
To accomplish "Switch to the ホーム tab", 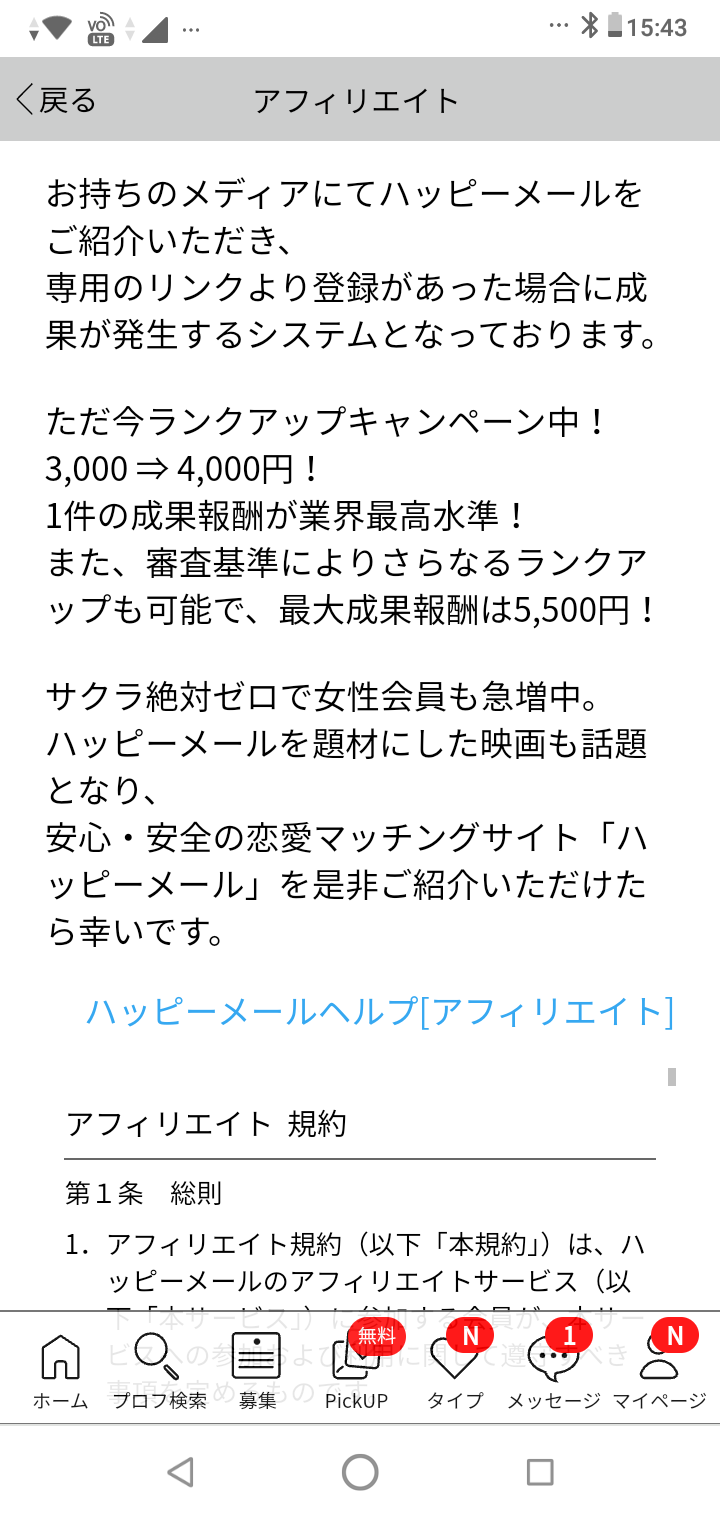I will pyautogui.click(x=60, y=1370).
